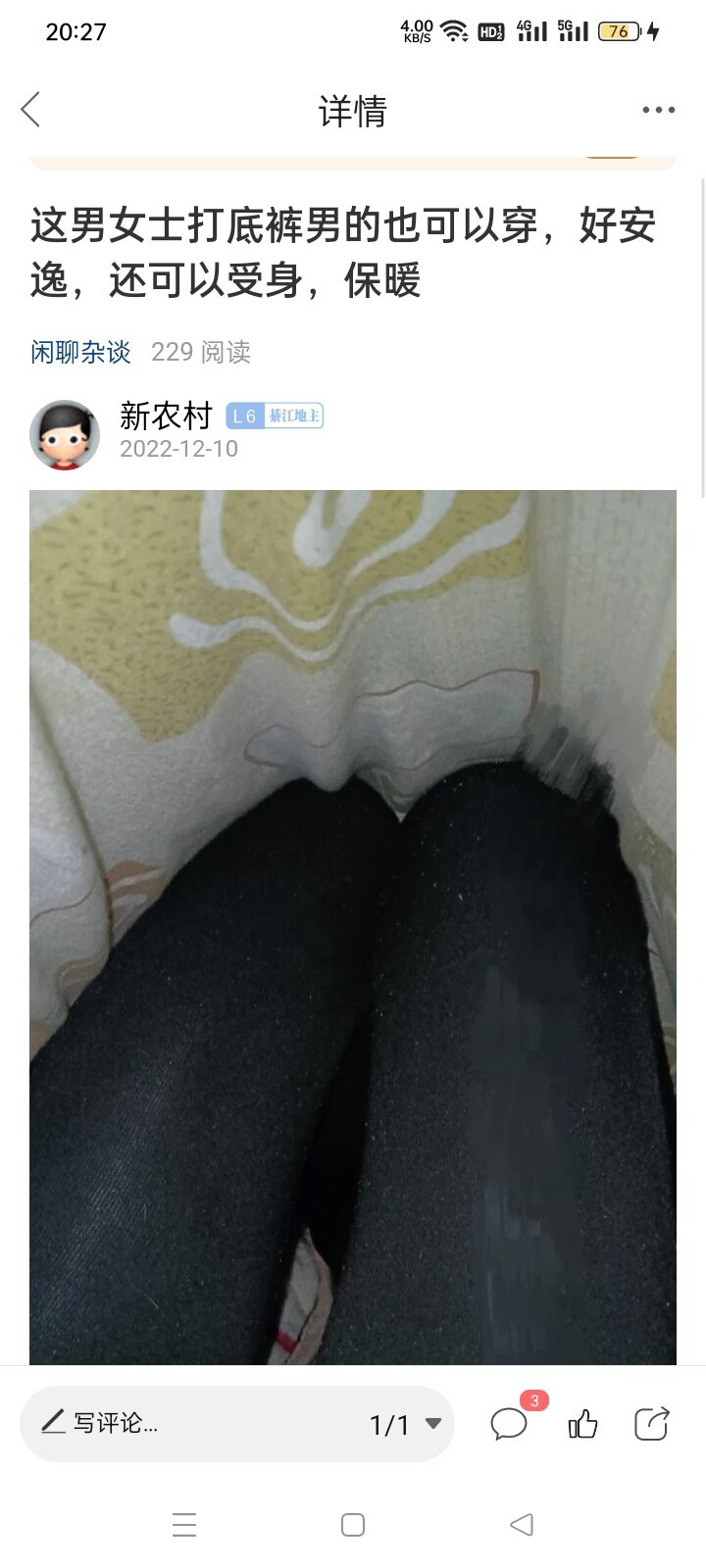Open the post photo full screen
This screenshot has height=1568, width=706.
(x=353, y=927)
